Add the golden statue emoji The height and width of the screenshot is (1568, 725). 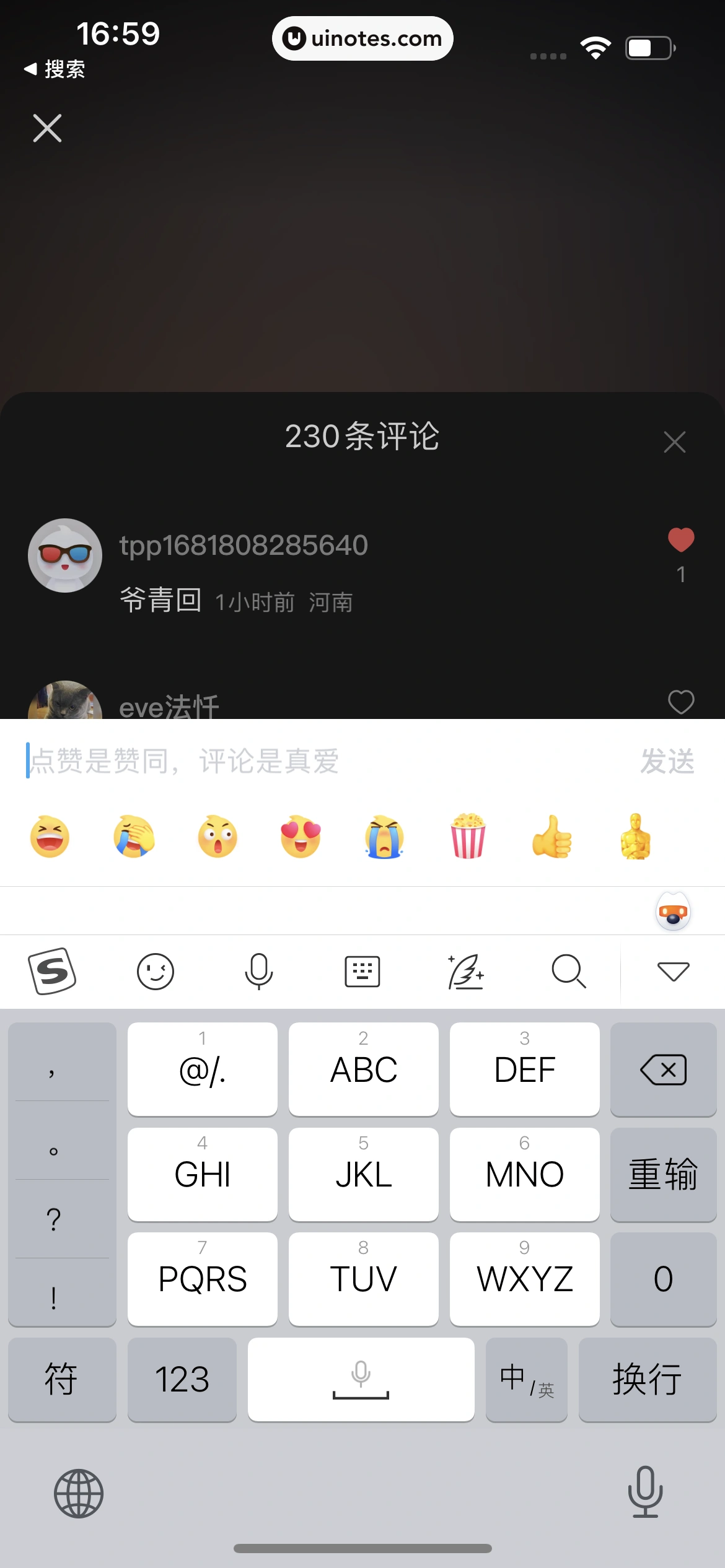click(635, 837)
